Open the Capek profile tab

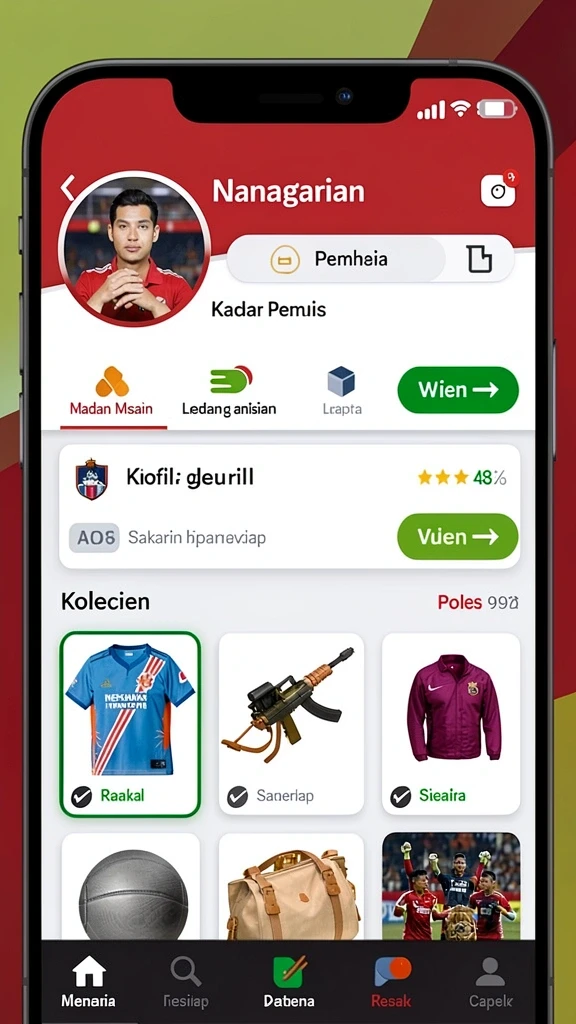[x=491, y=982]
